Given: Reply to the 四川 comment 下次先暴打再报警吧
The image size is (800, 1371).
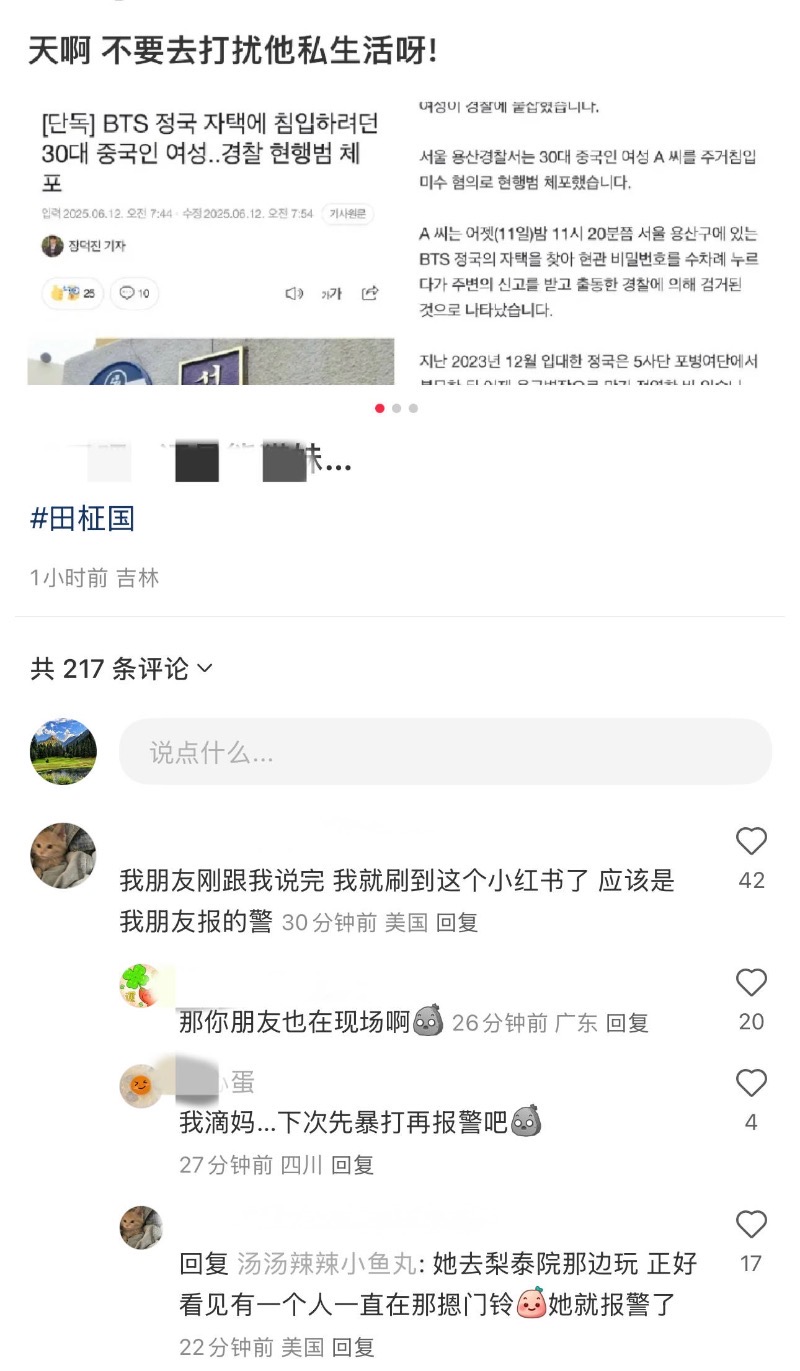Looking at the screenshot, I should click(x=353, y=1165).
